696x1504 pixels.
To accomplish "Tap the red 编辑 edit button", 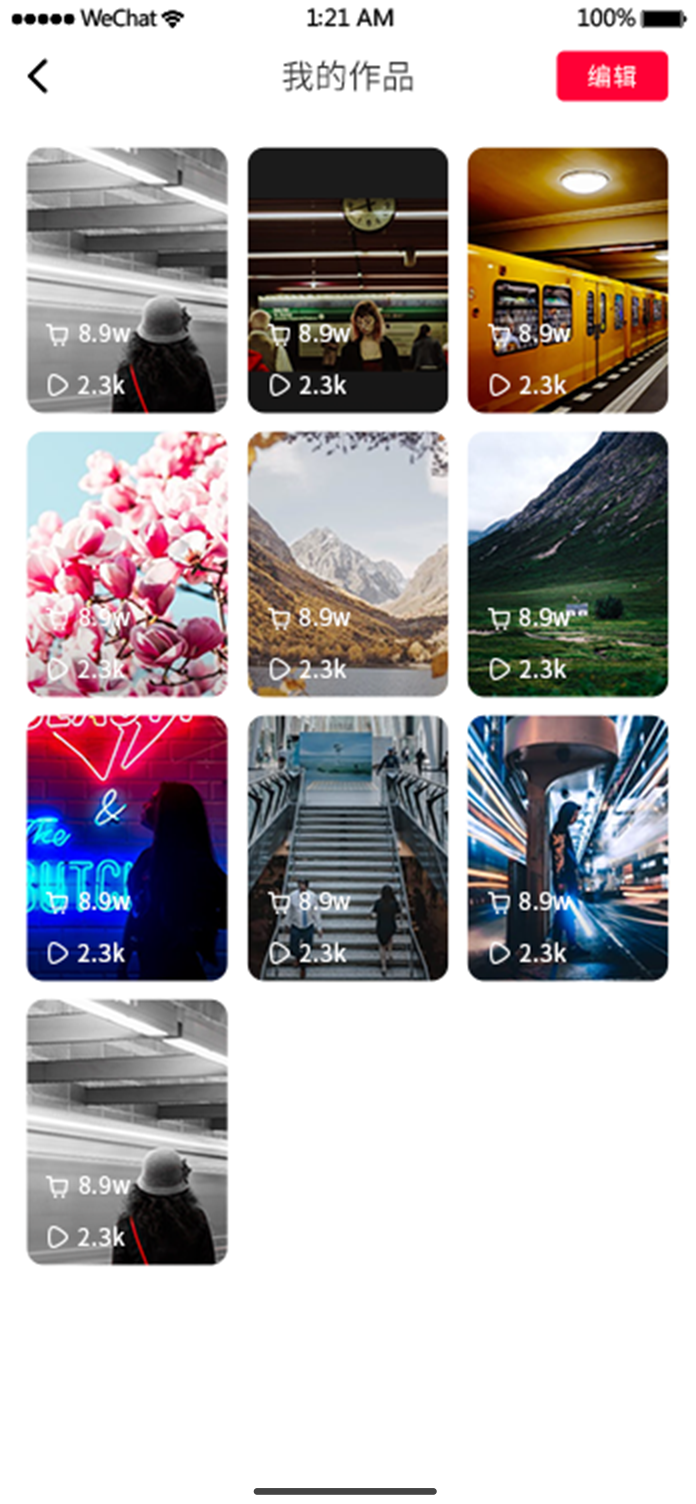I will [612, 77].
